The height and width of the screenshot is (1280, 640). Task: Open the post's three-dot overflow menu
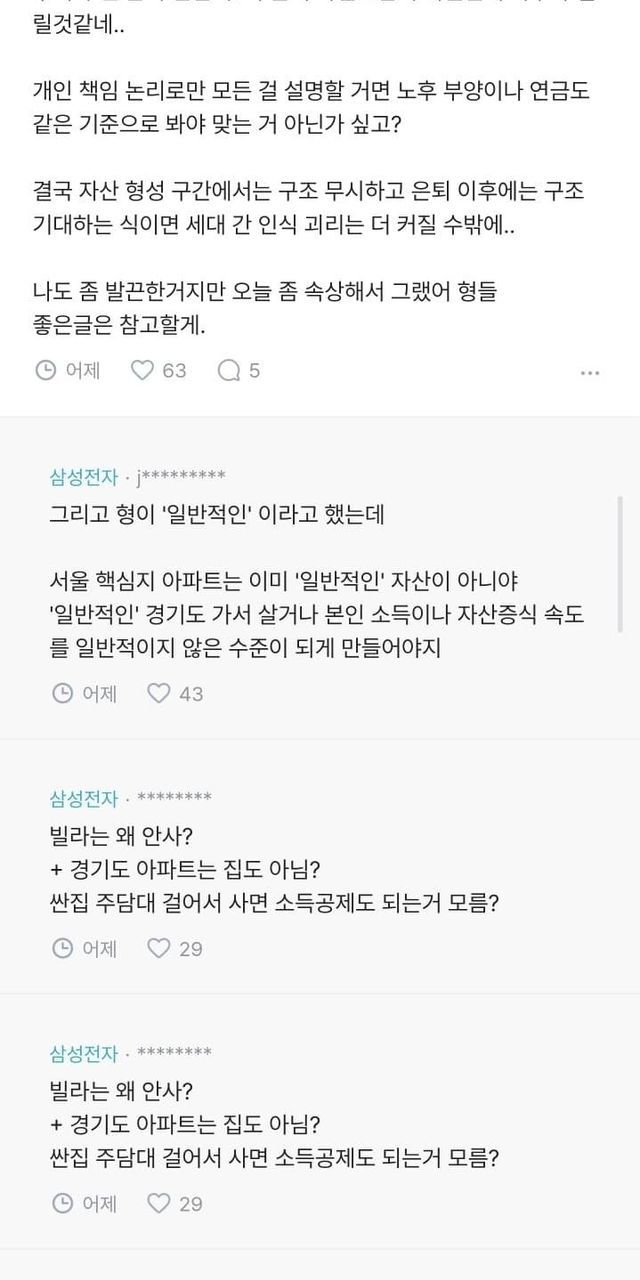click(590, 372)
